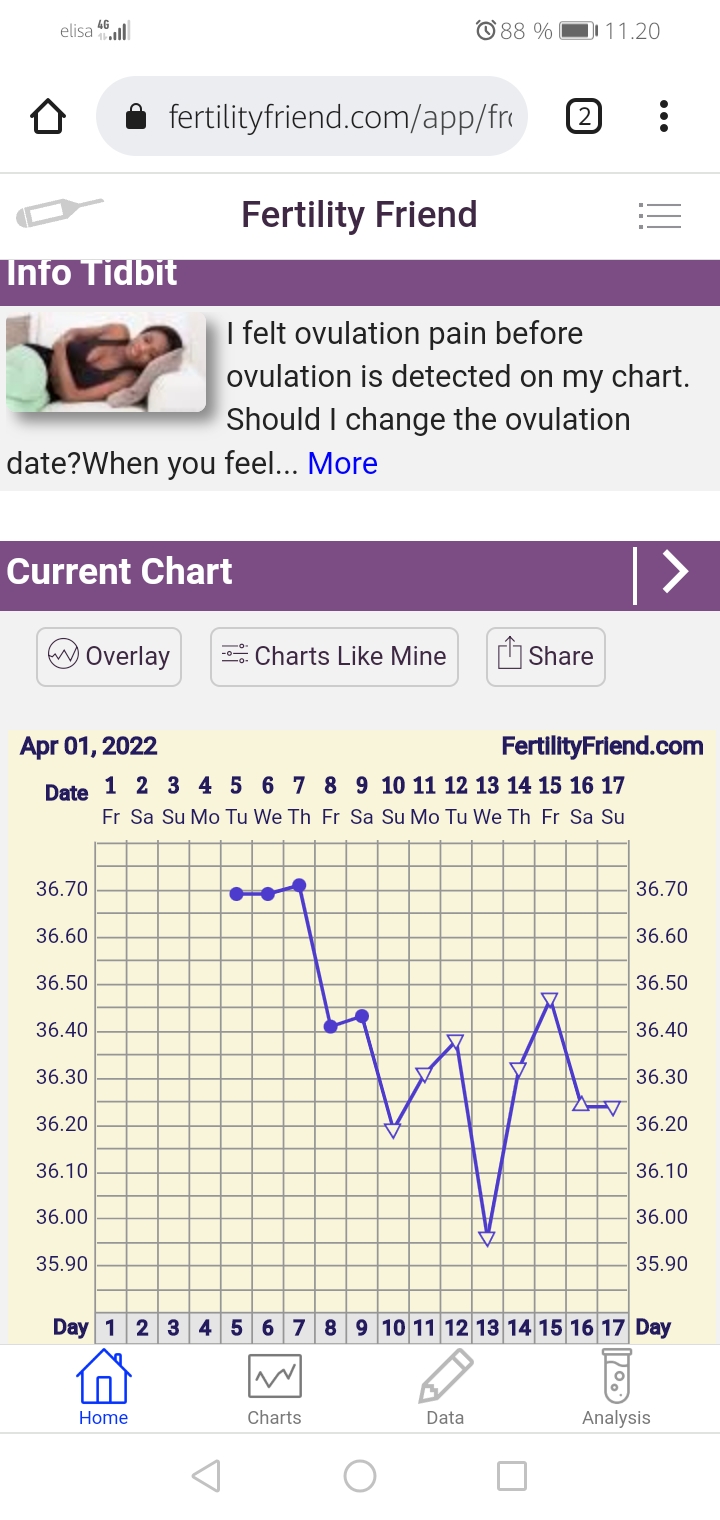
Task: Expand Current Chart with the arrow
Action: point(676,572)
